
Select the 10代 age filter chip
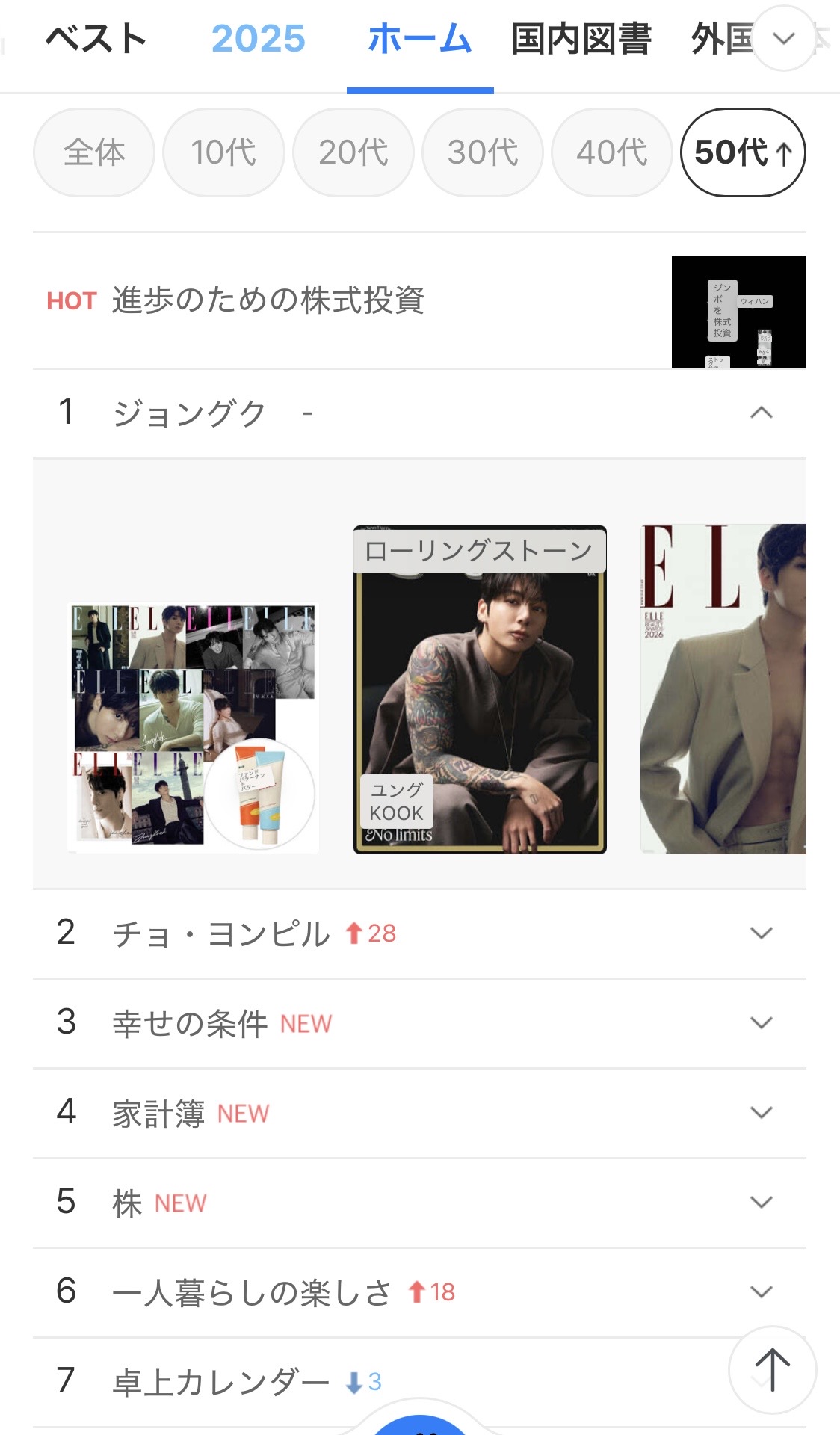[223, 152]
